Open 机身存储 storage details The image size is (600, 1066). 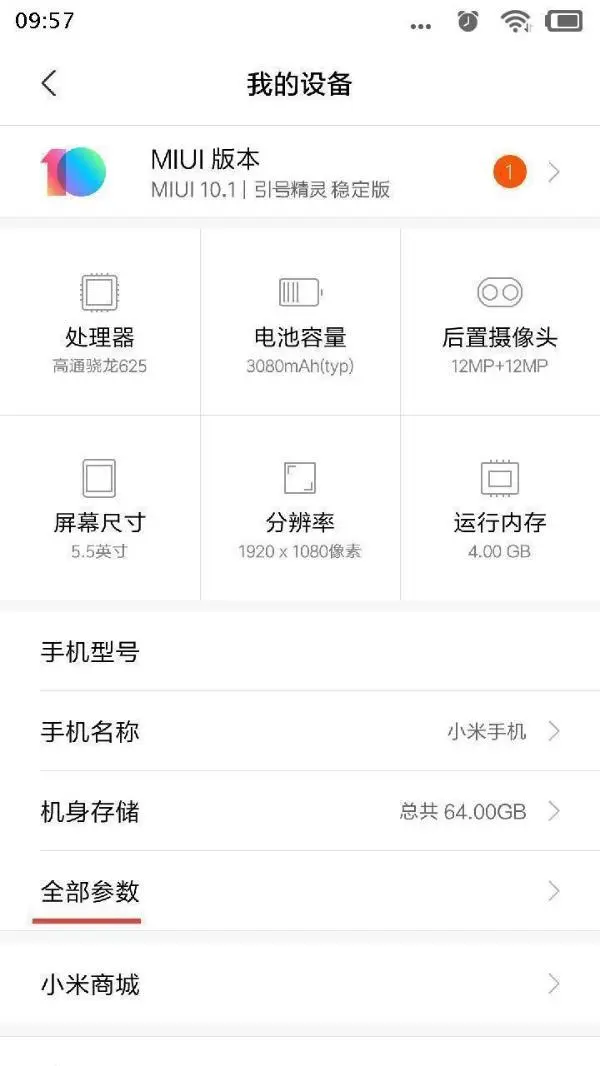tap(300, 811)
